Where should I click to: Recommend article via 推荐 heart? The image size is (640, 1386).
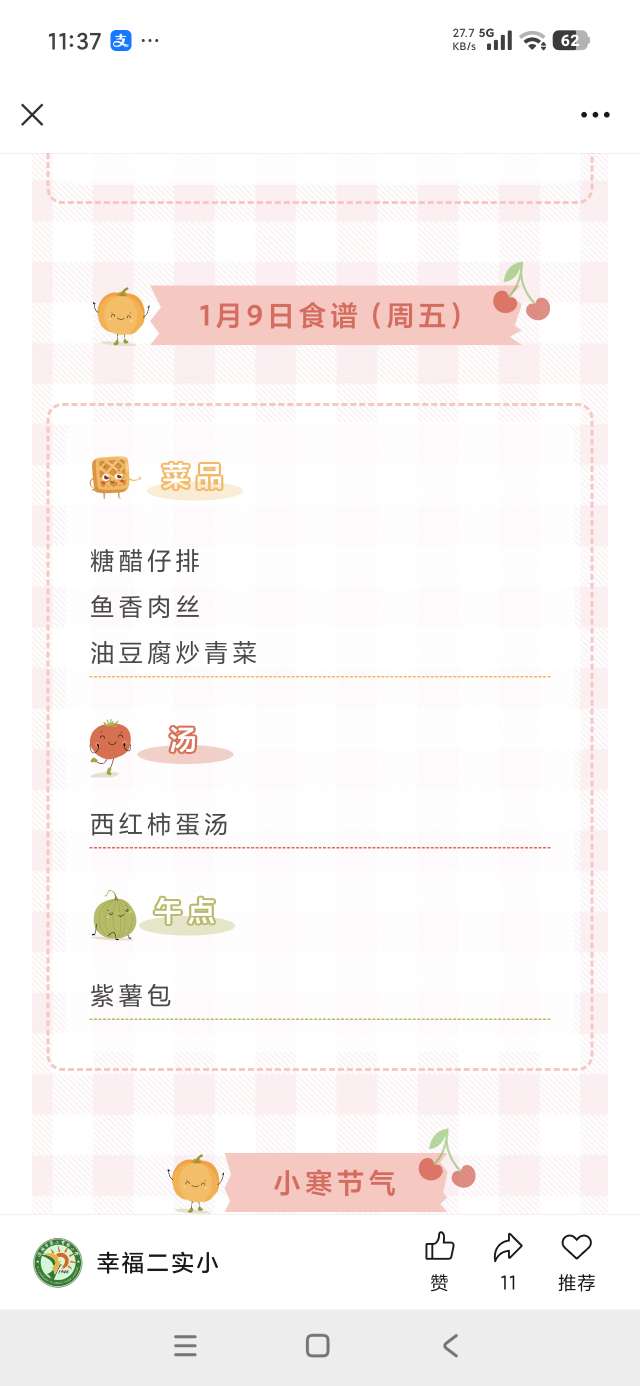(x=576, y=1260)
